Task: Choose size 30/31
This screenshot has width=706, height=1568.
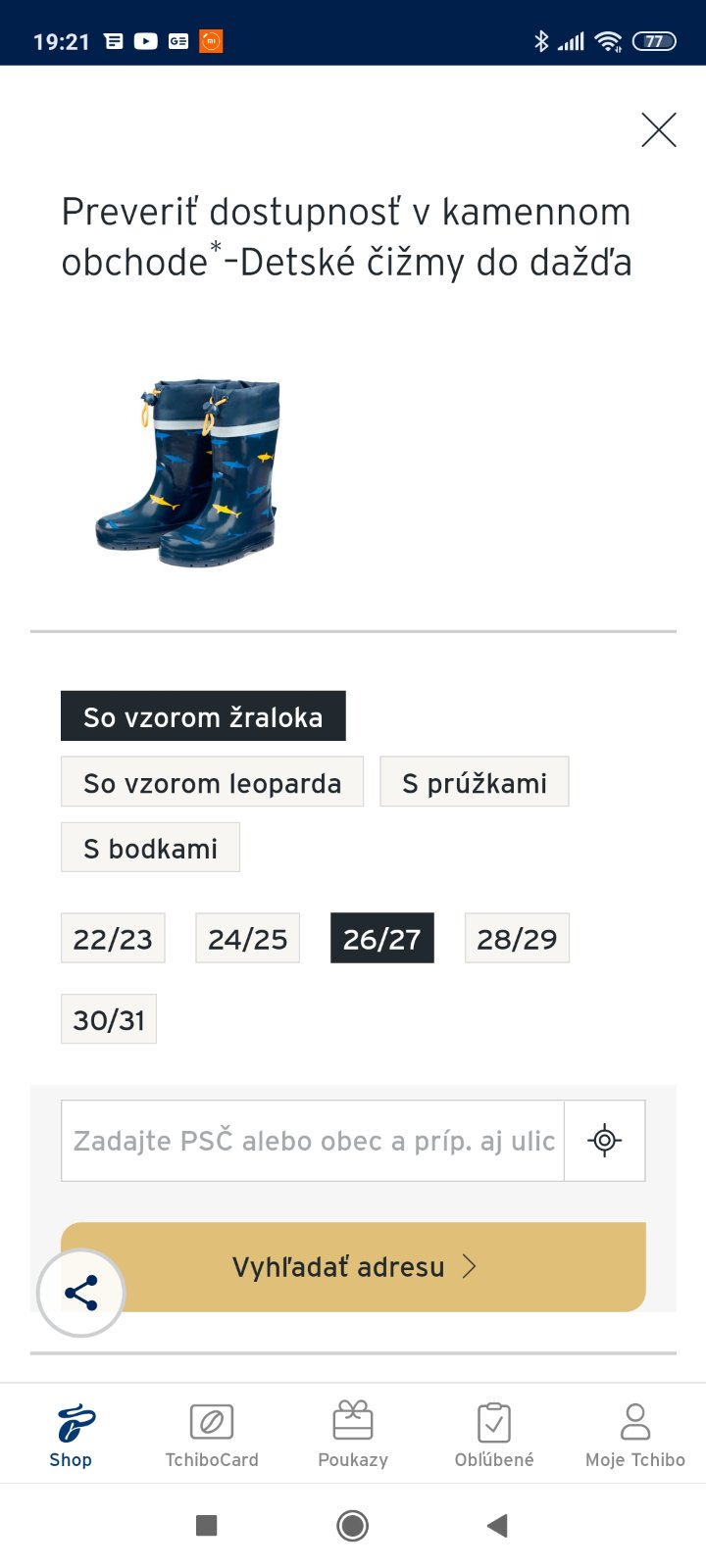Action: point(109,1019)
